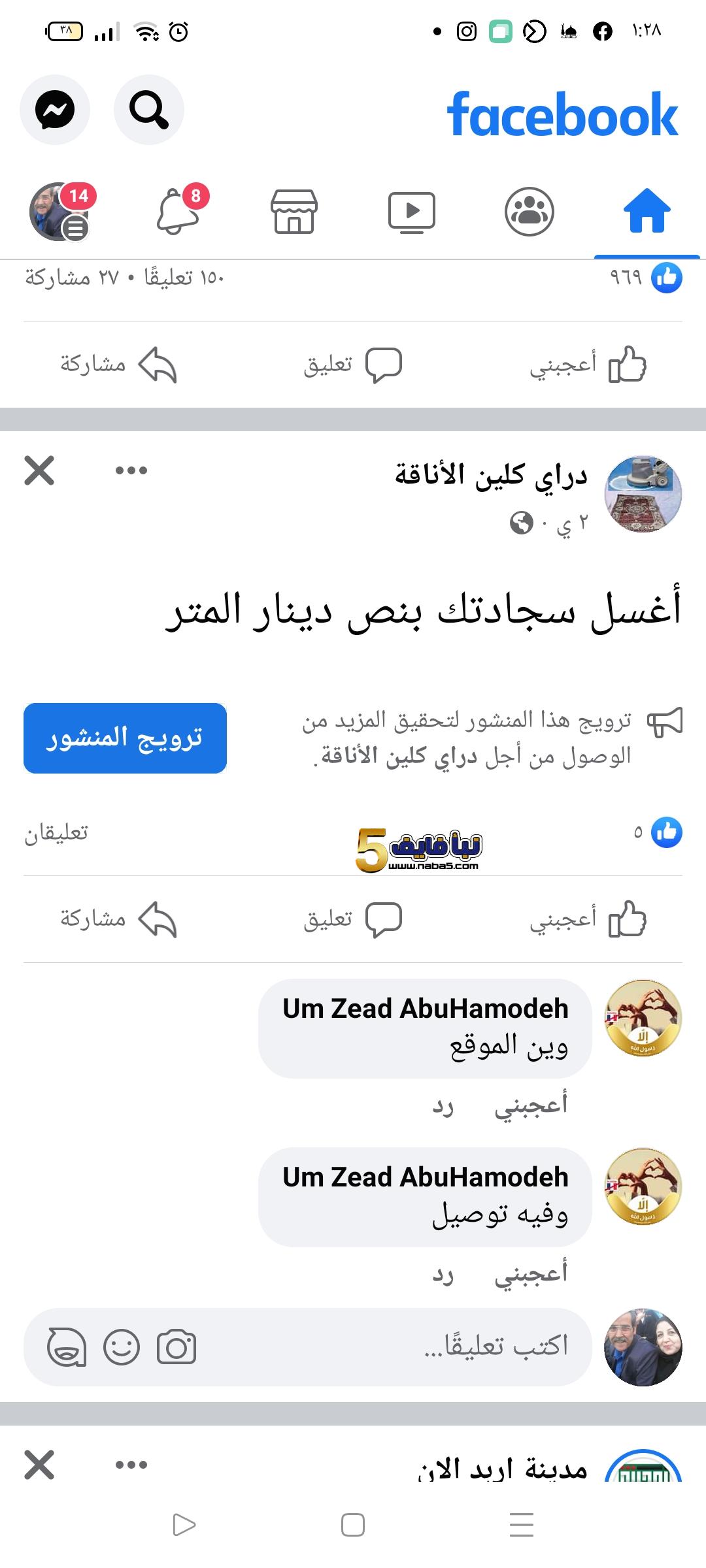This screenshot has width=706, height=1568.
Task: Comment on the carpet washing post
Action: point(352,919)
